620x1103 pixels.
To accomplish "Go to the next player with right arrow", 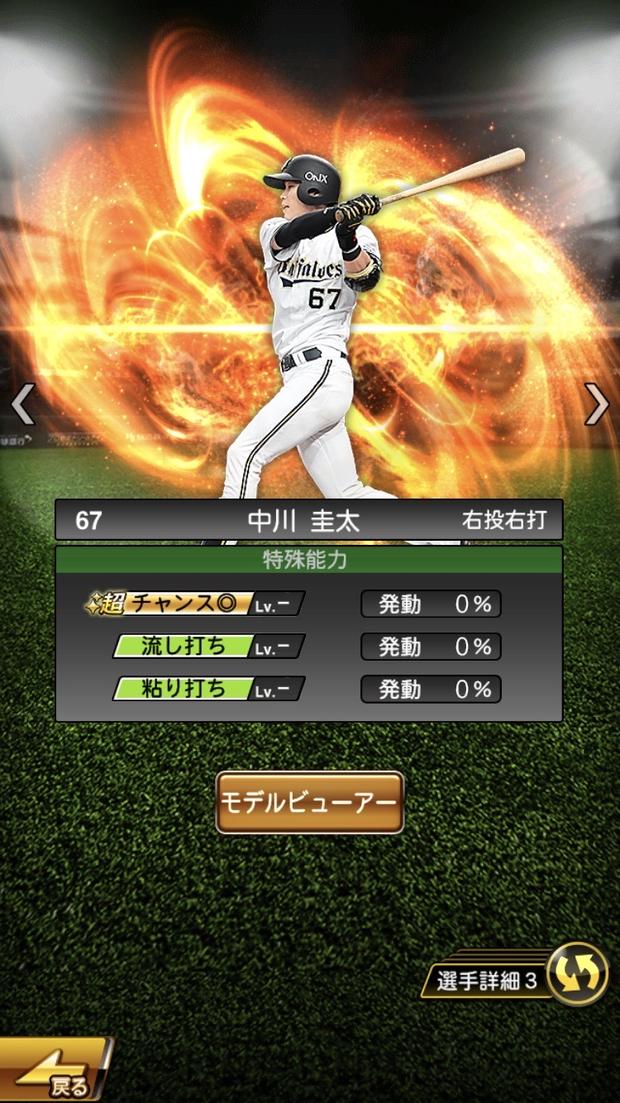I will [x=597, y=404].
